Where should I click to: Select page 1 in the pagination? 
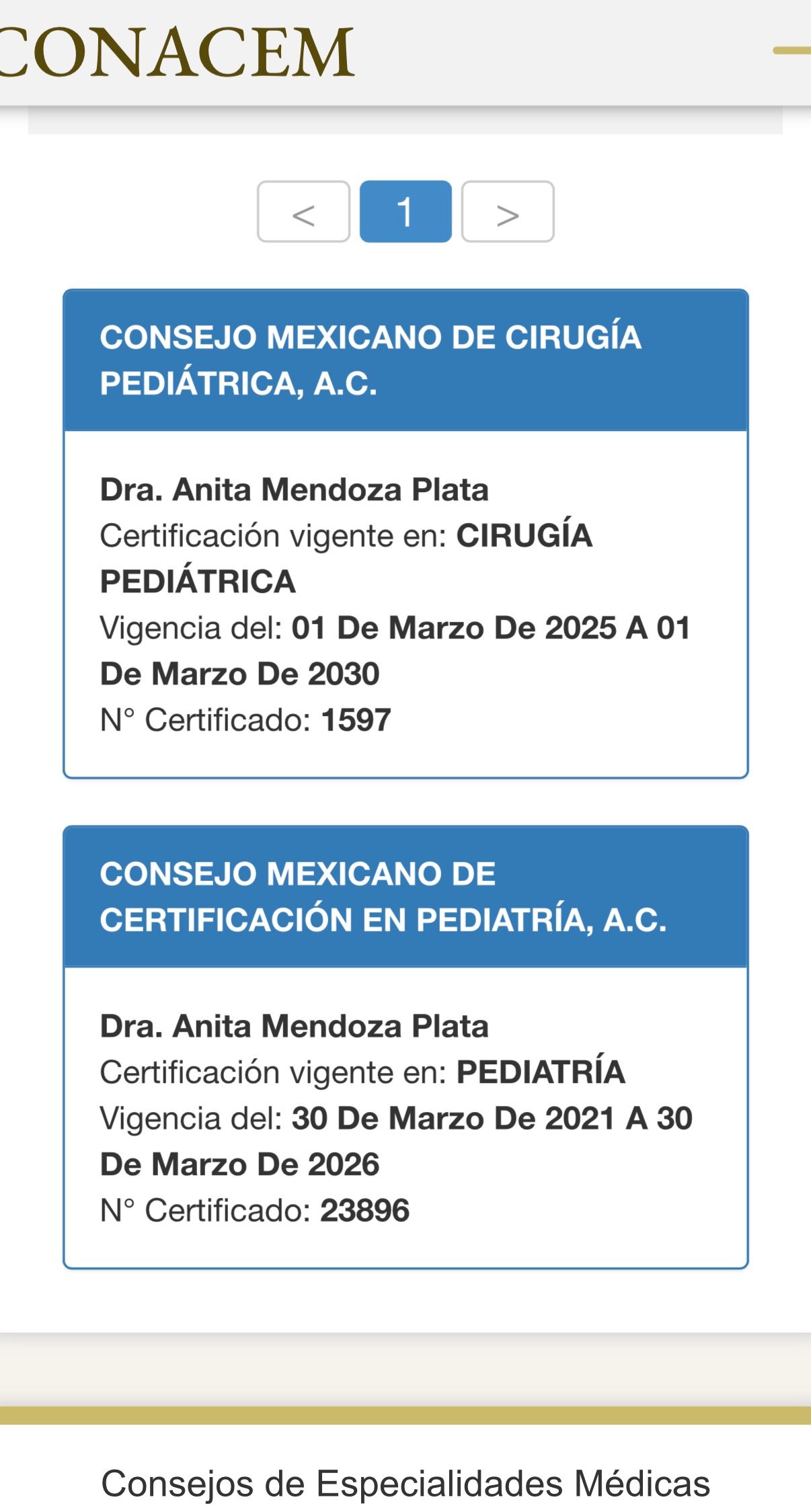(405, 212)
